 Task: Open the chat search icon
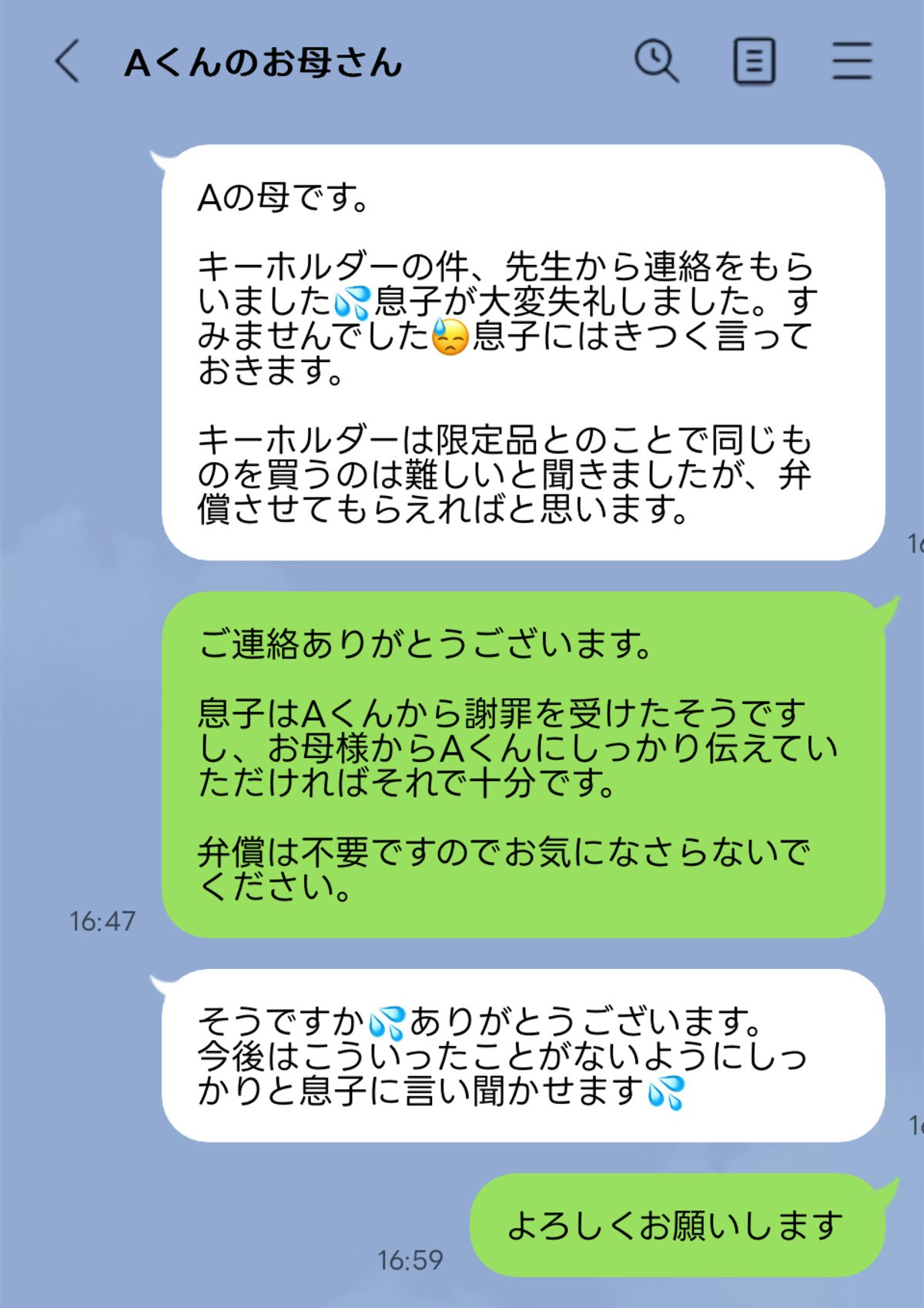coord(656,61)
